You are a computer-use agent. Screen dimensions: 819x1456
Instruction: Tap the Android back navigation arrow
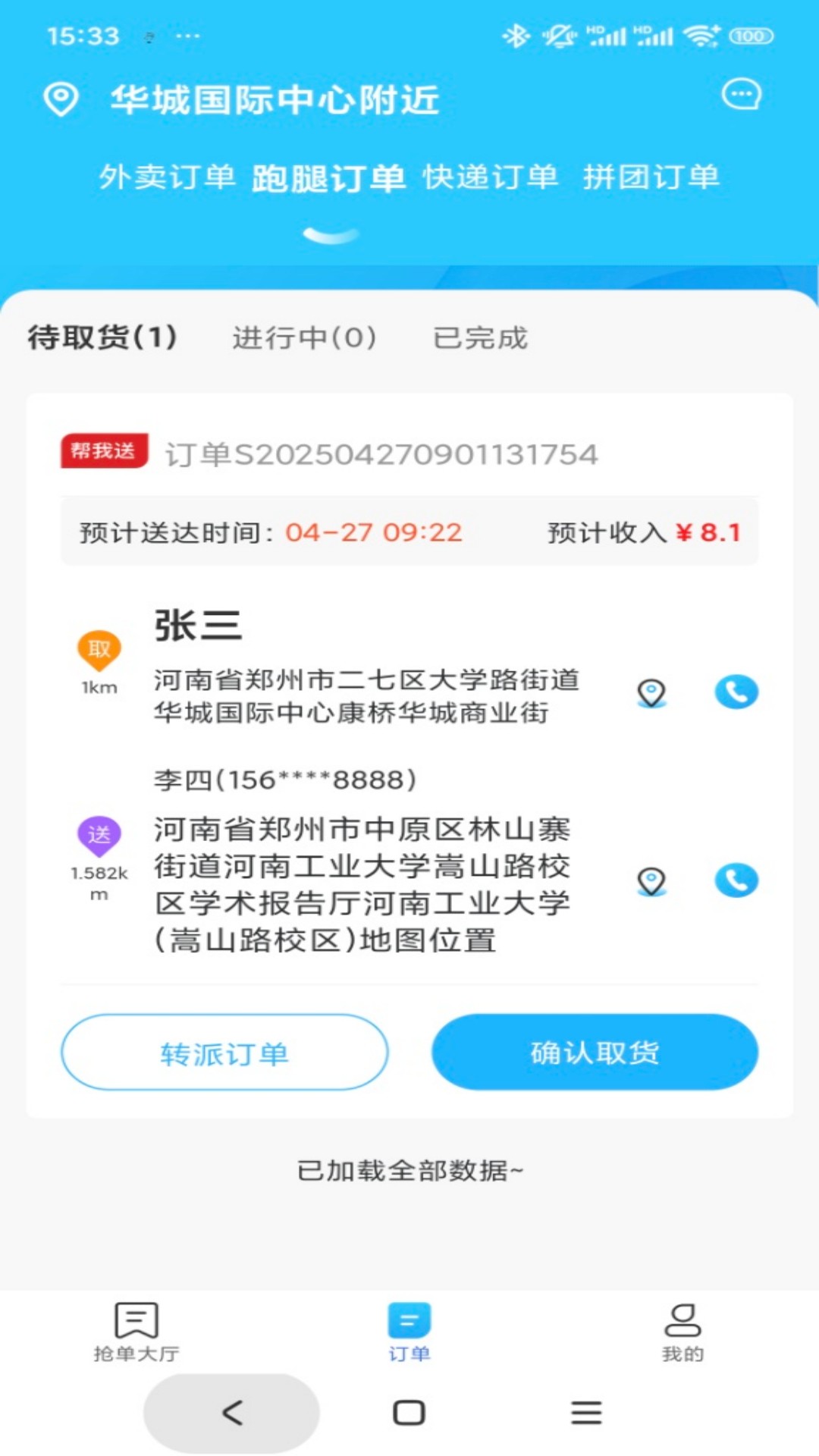tap(230, 1412)
